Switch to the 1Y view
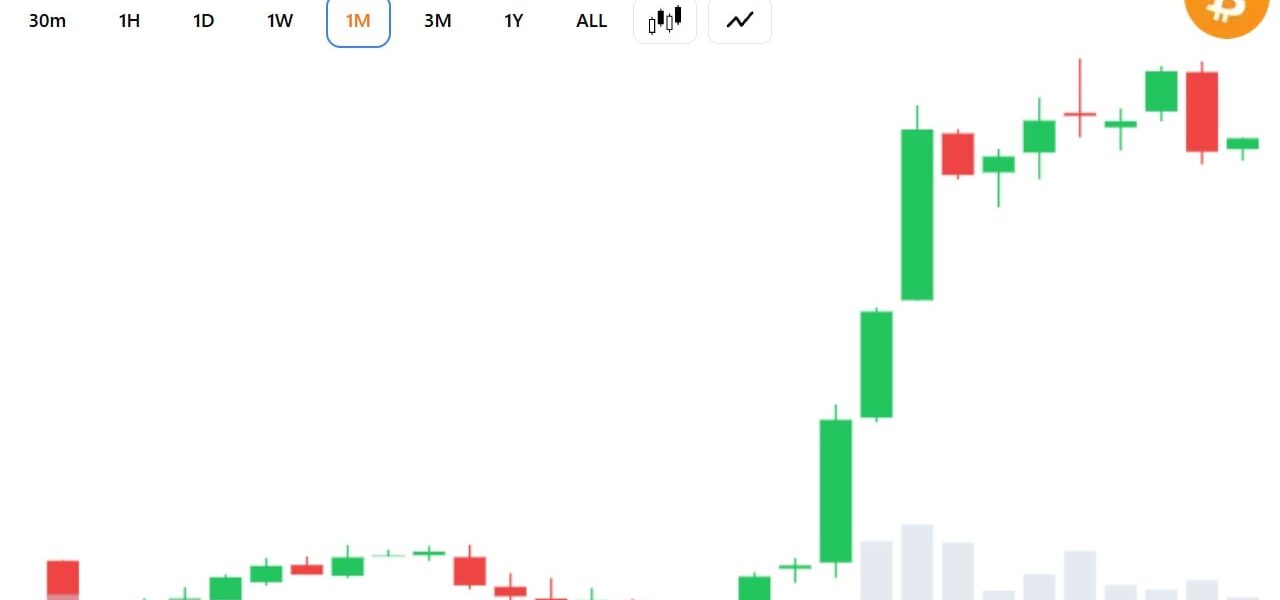The height and width of the screenshot is (600, 1280). click(513, 20)
